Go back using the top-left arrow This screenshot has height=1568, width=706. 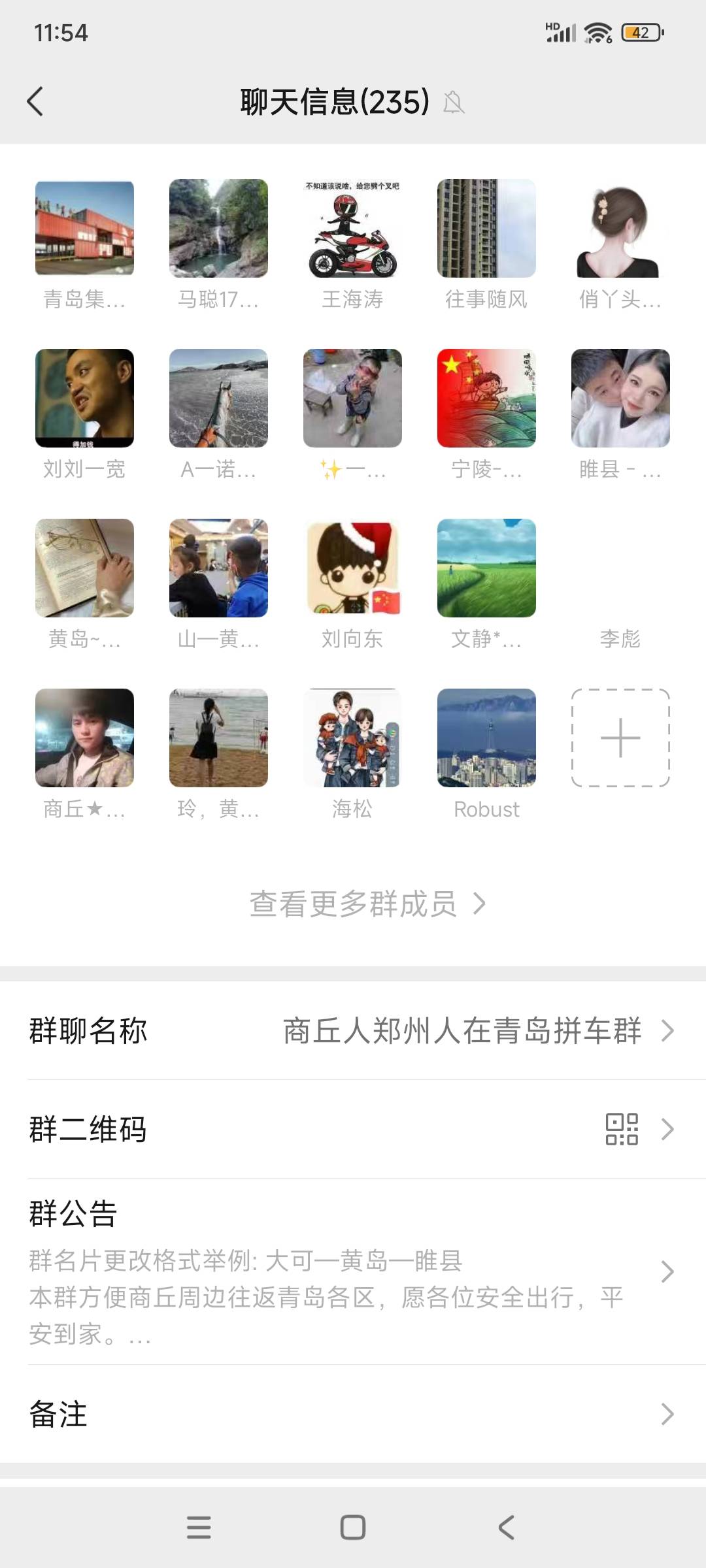(35, 101)
